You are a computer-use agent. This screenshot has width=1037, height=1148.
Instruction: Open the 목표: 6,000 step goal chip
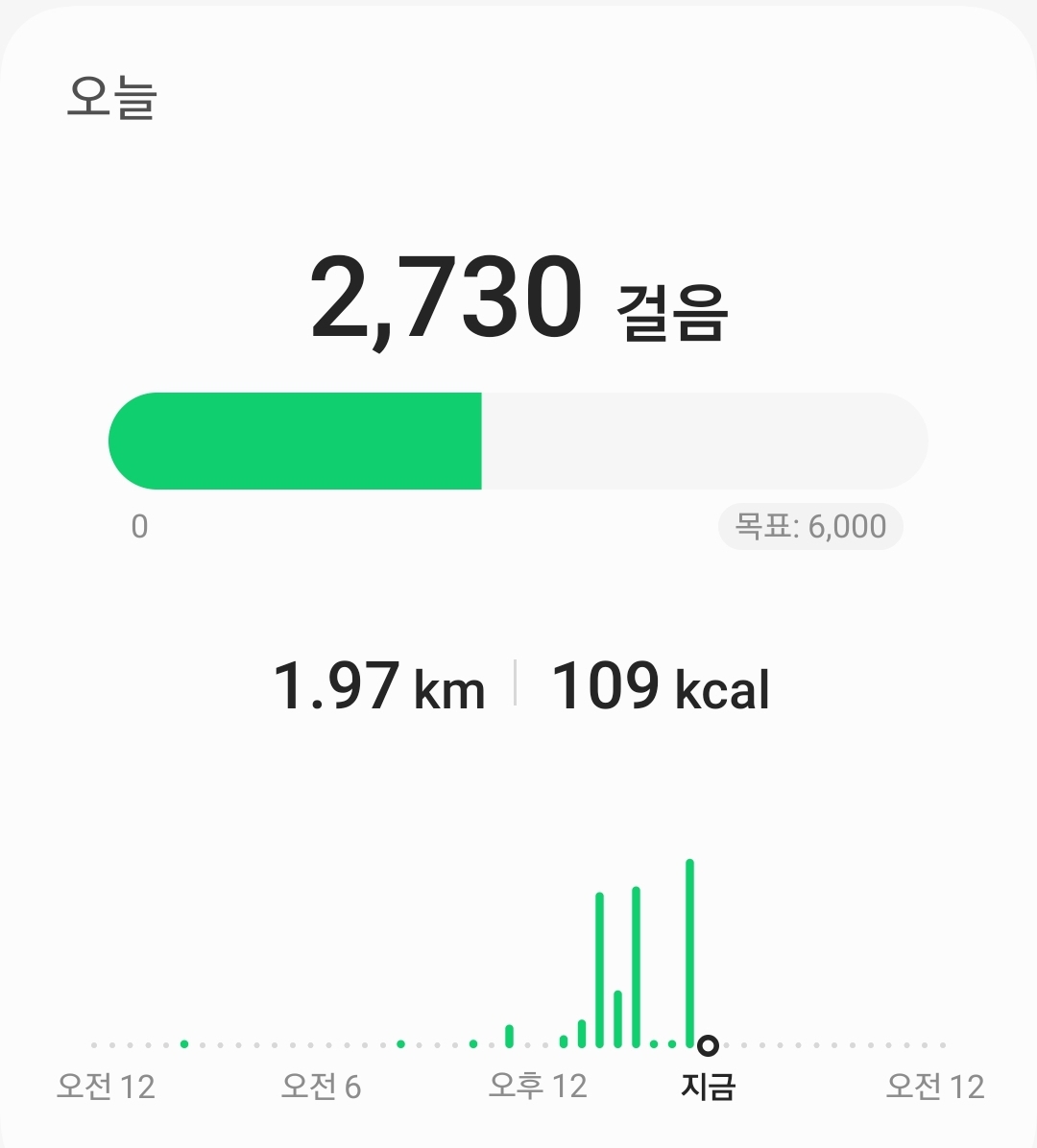(810, 526)
